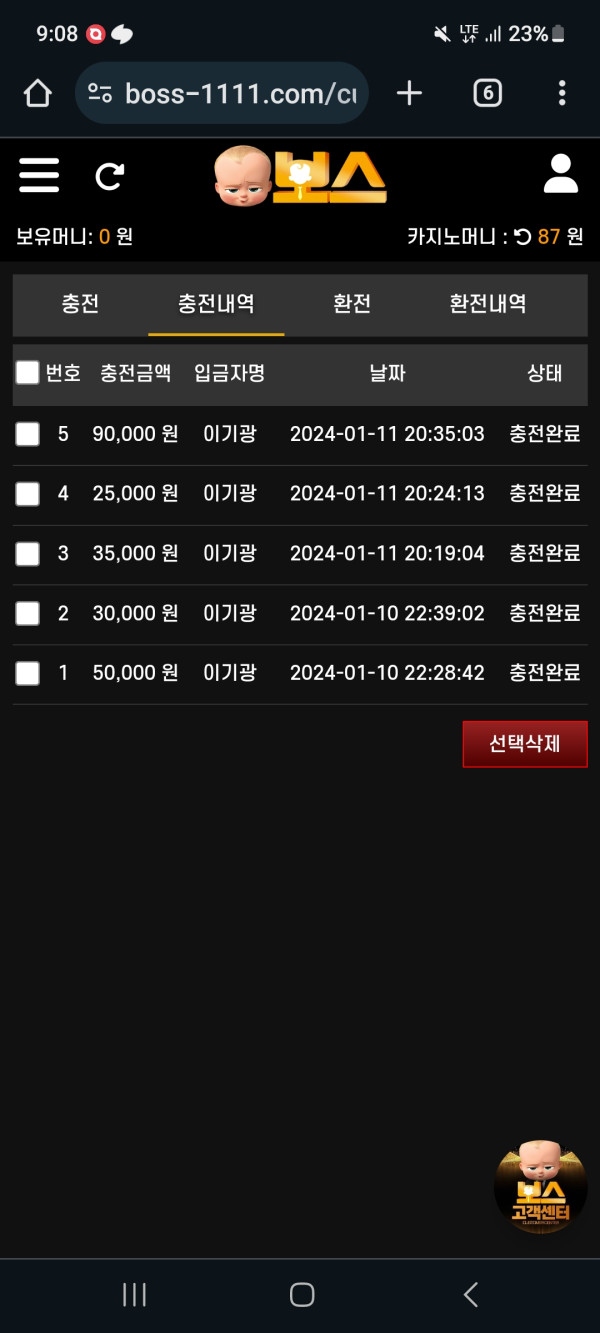The height and width of the screenshot is (1333, 600).
Task: Select the 25,000 원 row checkbox
Action: (x=28, y=494)
